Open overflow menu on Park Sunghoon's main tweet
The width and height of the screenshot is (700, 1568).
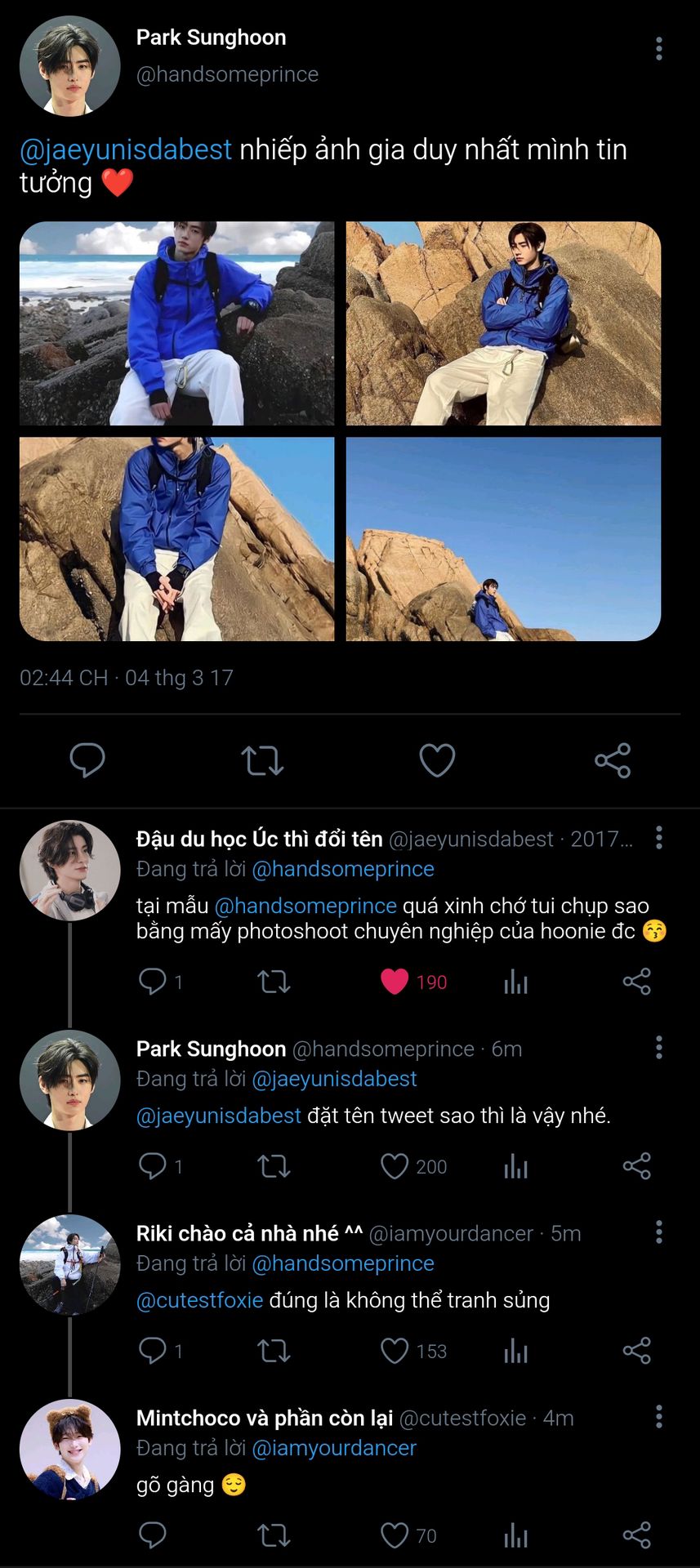click(658, 49)
